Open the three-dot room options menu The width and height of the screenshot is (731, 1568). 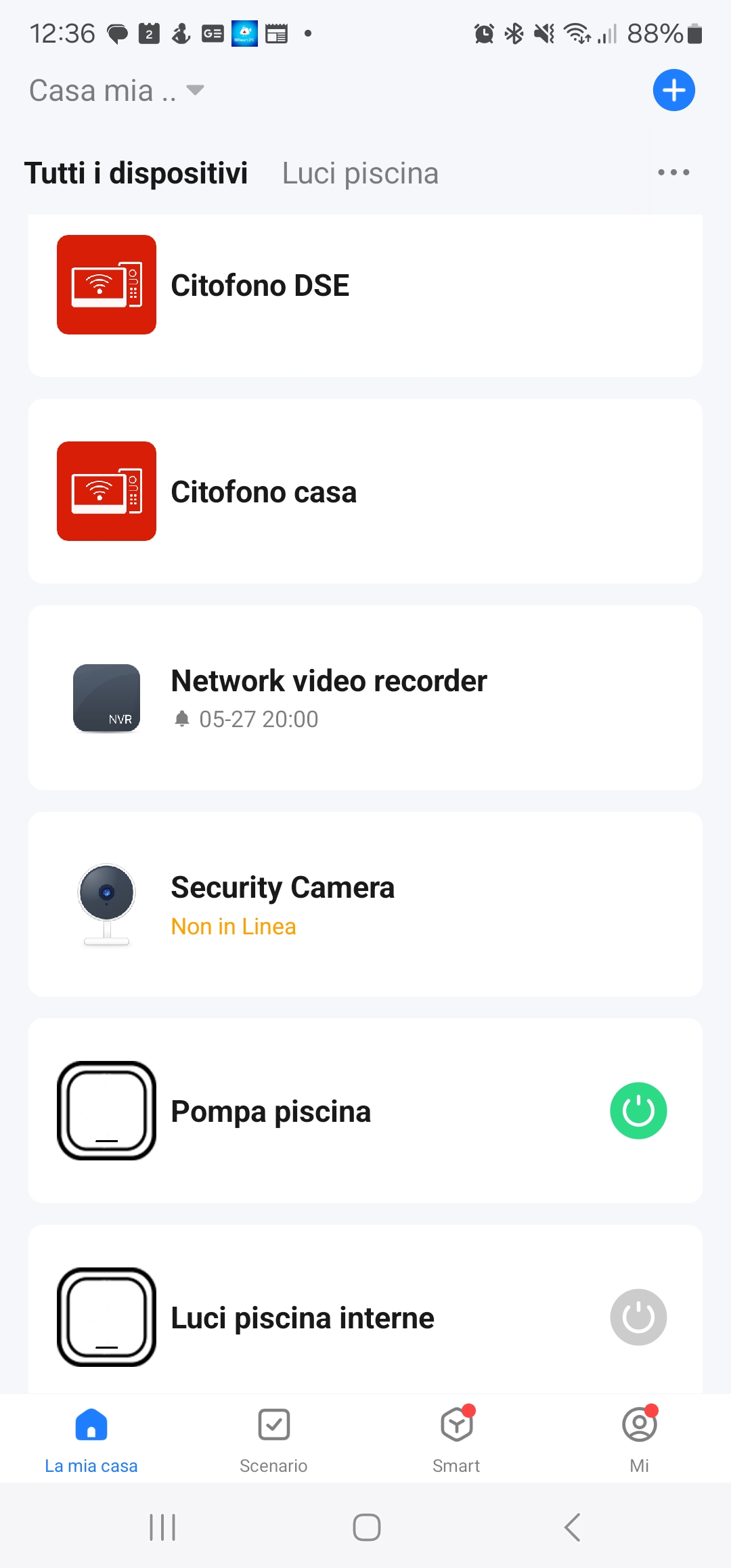pyautogui.click(x=673, y=173)
